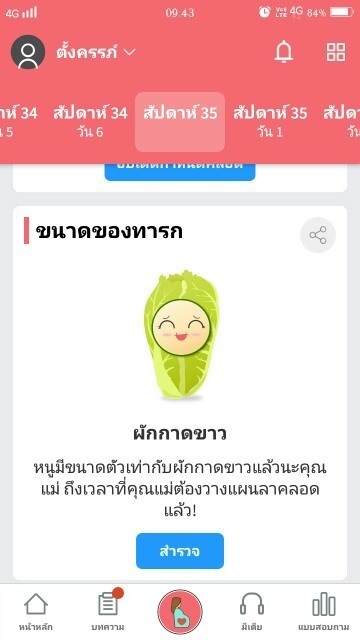This screenshot has height=640, width=360.
Task: Open the แบบสอบถาม tab
Action: click(324, 611)
